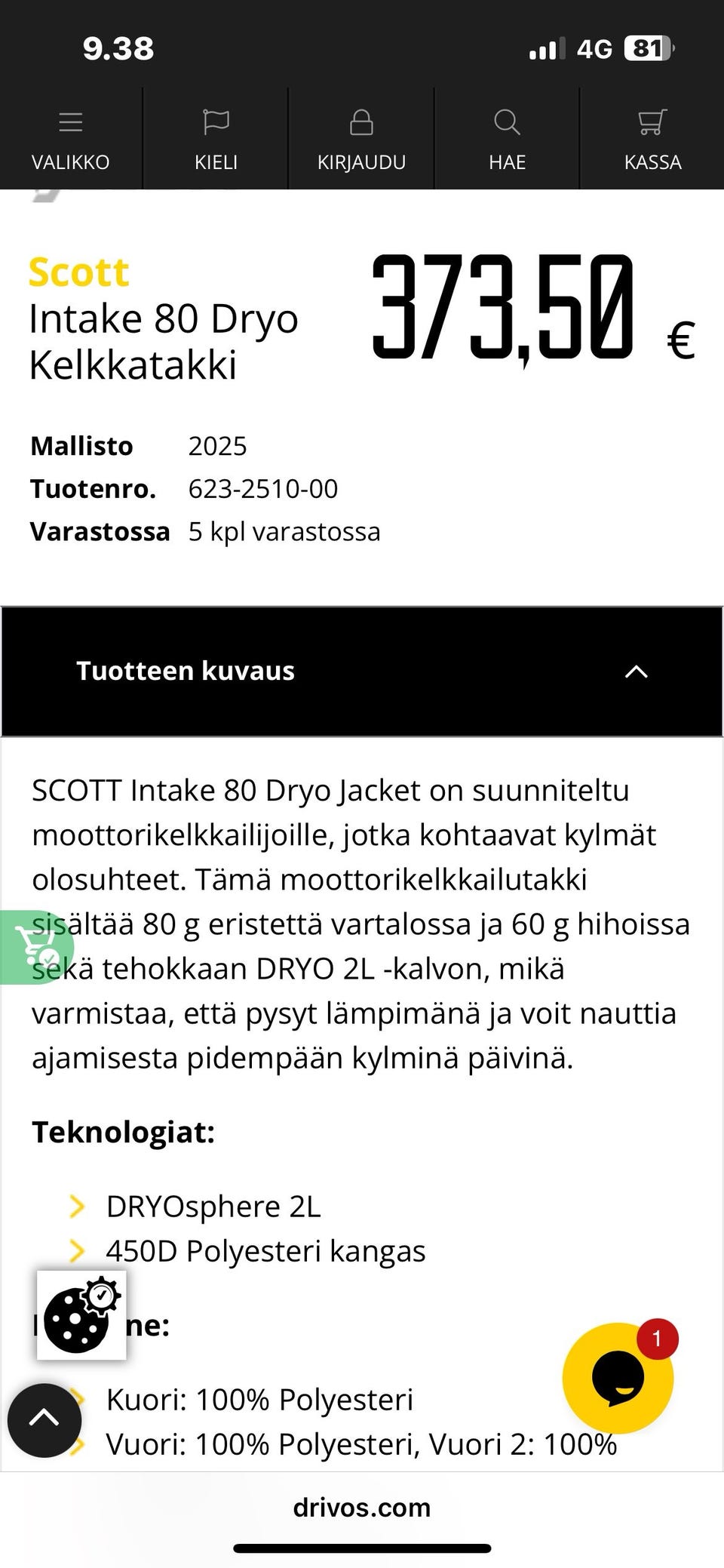
Task: Click the product number 623-2510-00
Action: pyautogui.click(x=264, y=488)
